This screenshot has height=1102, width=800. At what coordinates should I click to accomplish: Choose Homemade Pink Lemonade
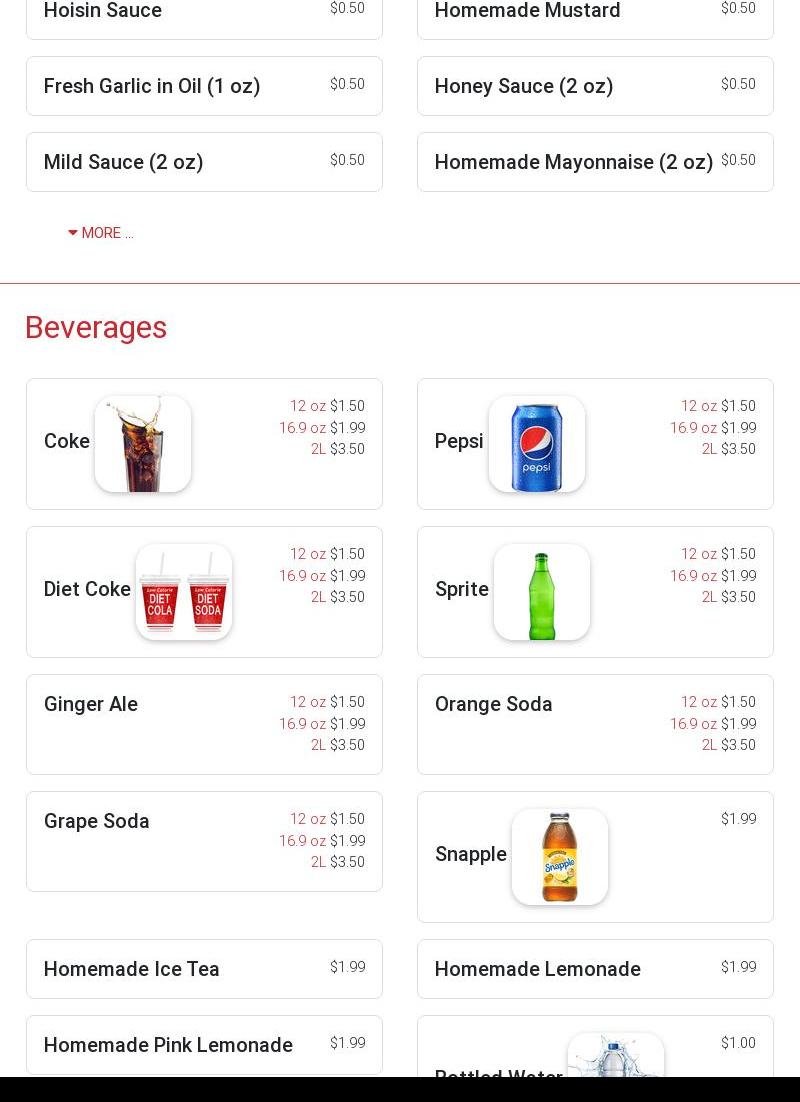[204, 1045]
